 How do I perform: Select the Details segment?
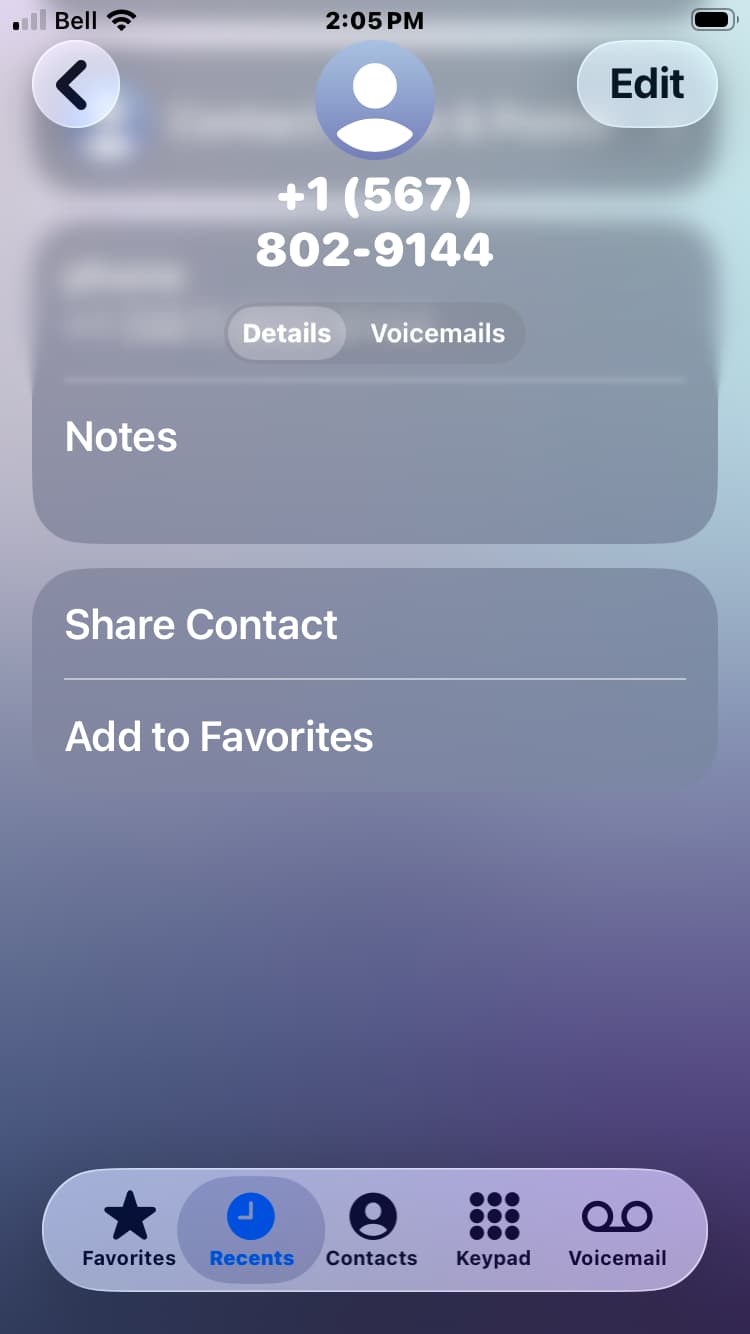[x=287, y=333]
